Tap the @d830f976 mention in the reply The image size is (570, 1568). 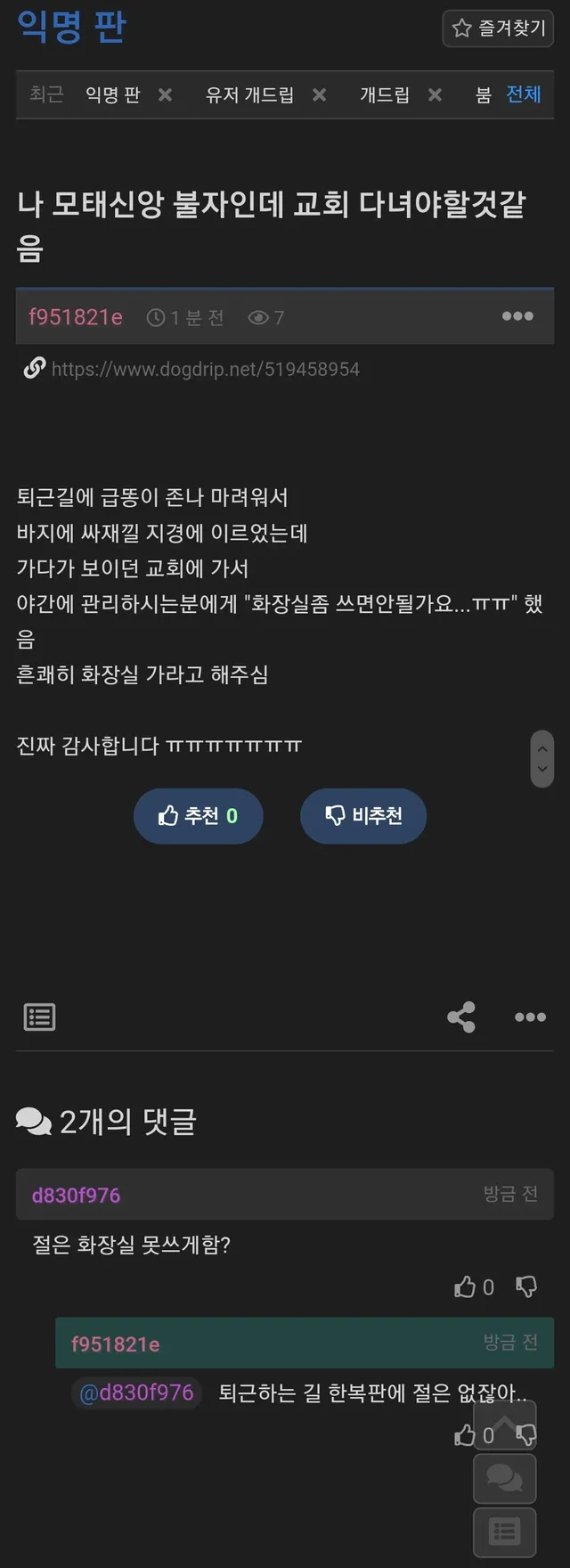[136, 1392]
